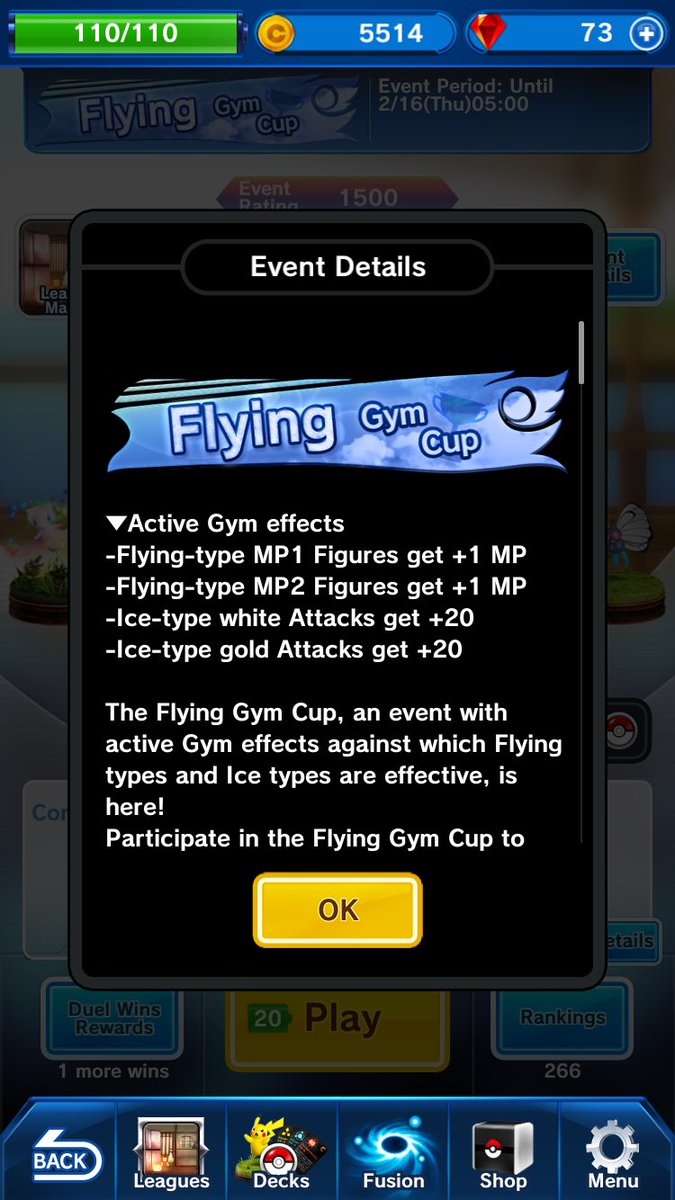Start a duel with the Play button
Screen dimensions: 675x1200
(337, 1022)
